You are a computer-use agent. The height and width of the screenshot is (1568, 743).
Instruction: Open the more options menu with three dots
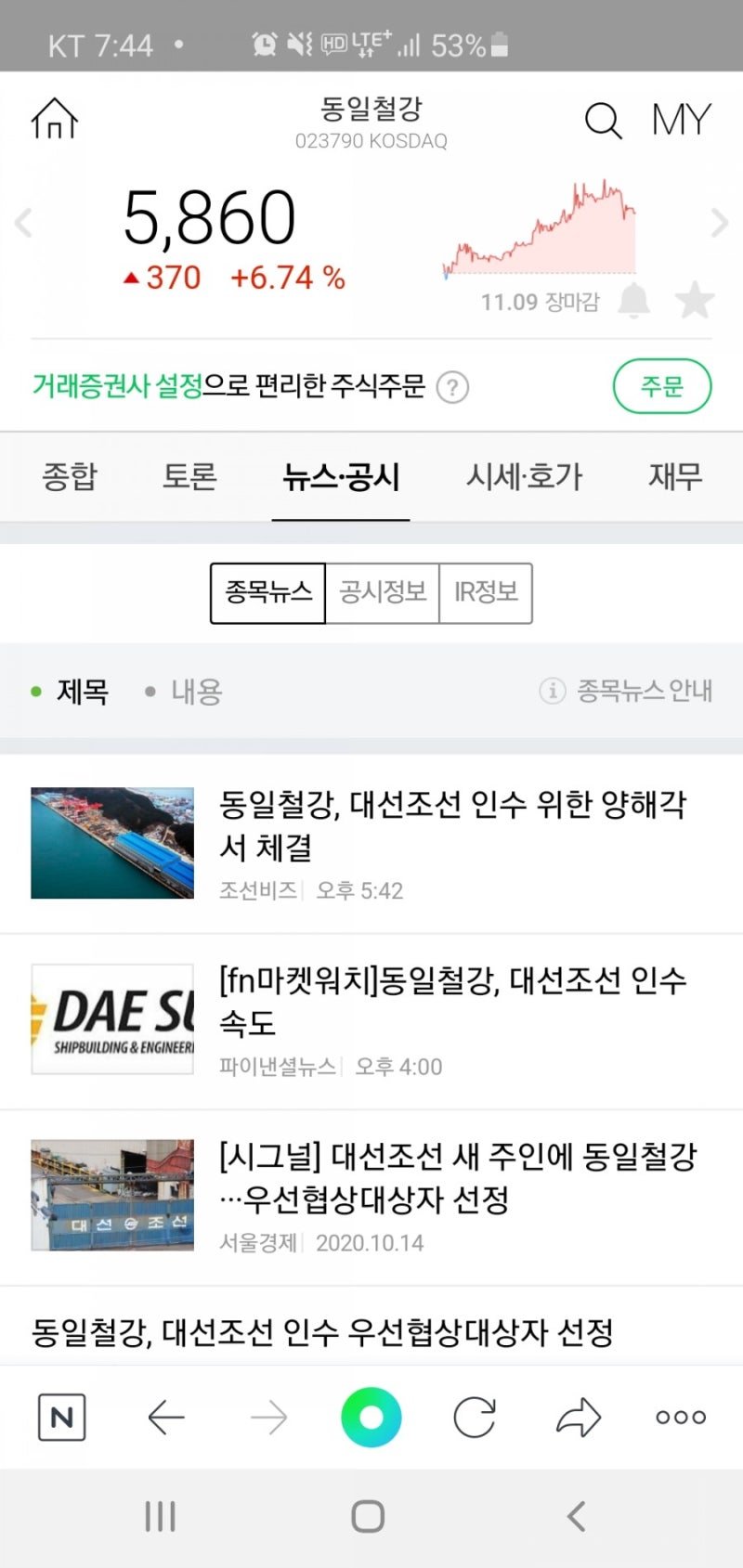point(679,1418)
